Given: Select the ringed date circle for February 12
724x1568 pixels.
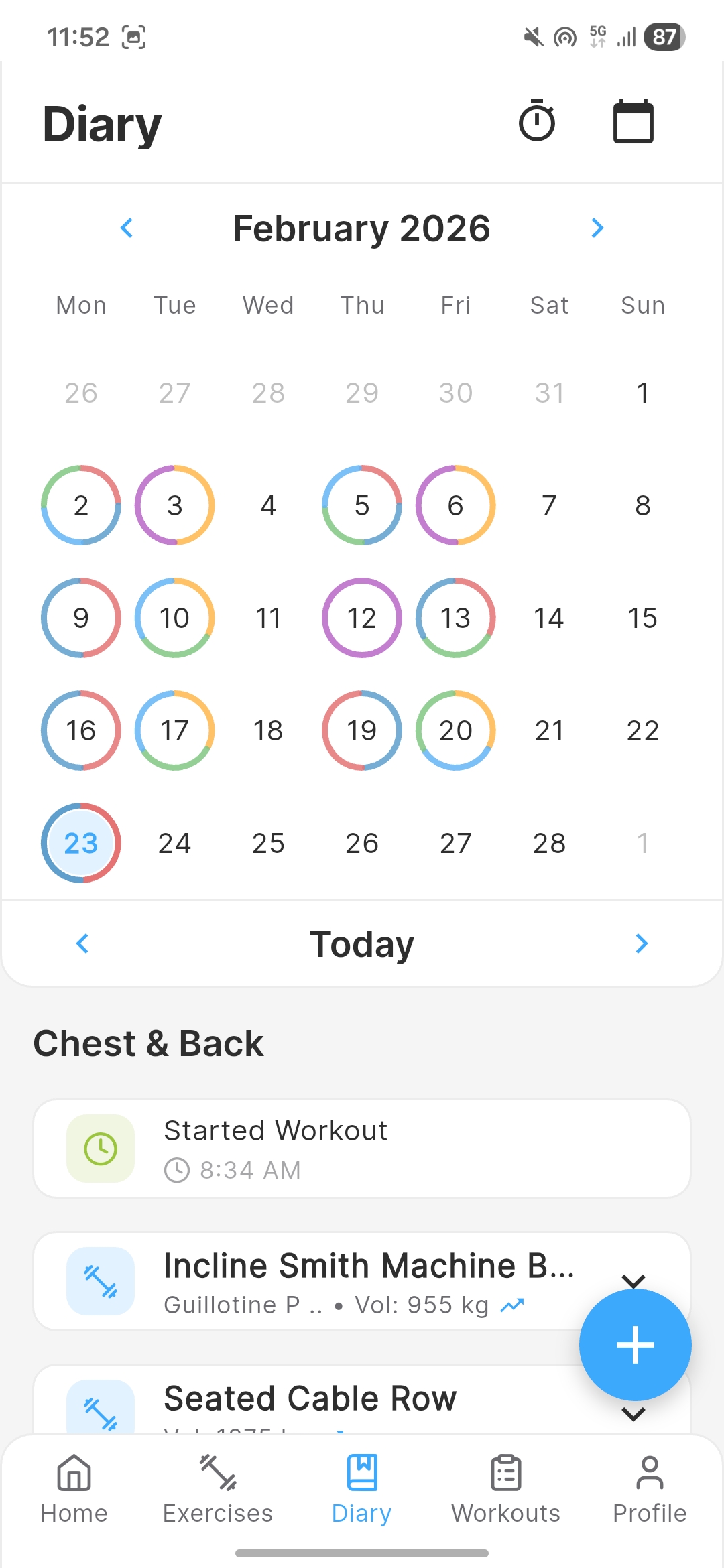Looking at the screenshot, I should pos(361,618).
